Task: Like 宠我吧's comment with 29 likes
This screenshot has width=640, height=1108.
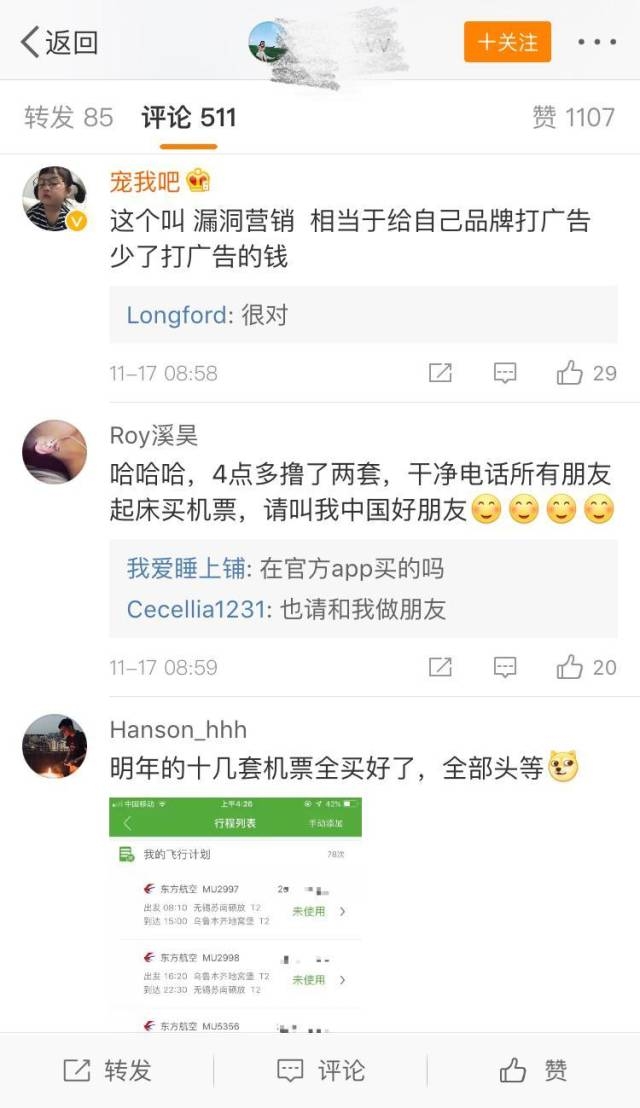Action: coord(586,373)
